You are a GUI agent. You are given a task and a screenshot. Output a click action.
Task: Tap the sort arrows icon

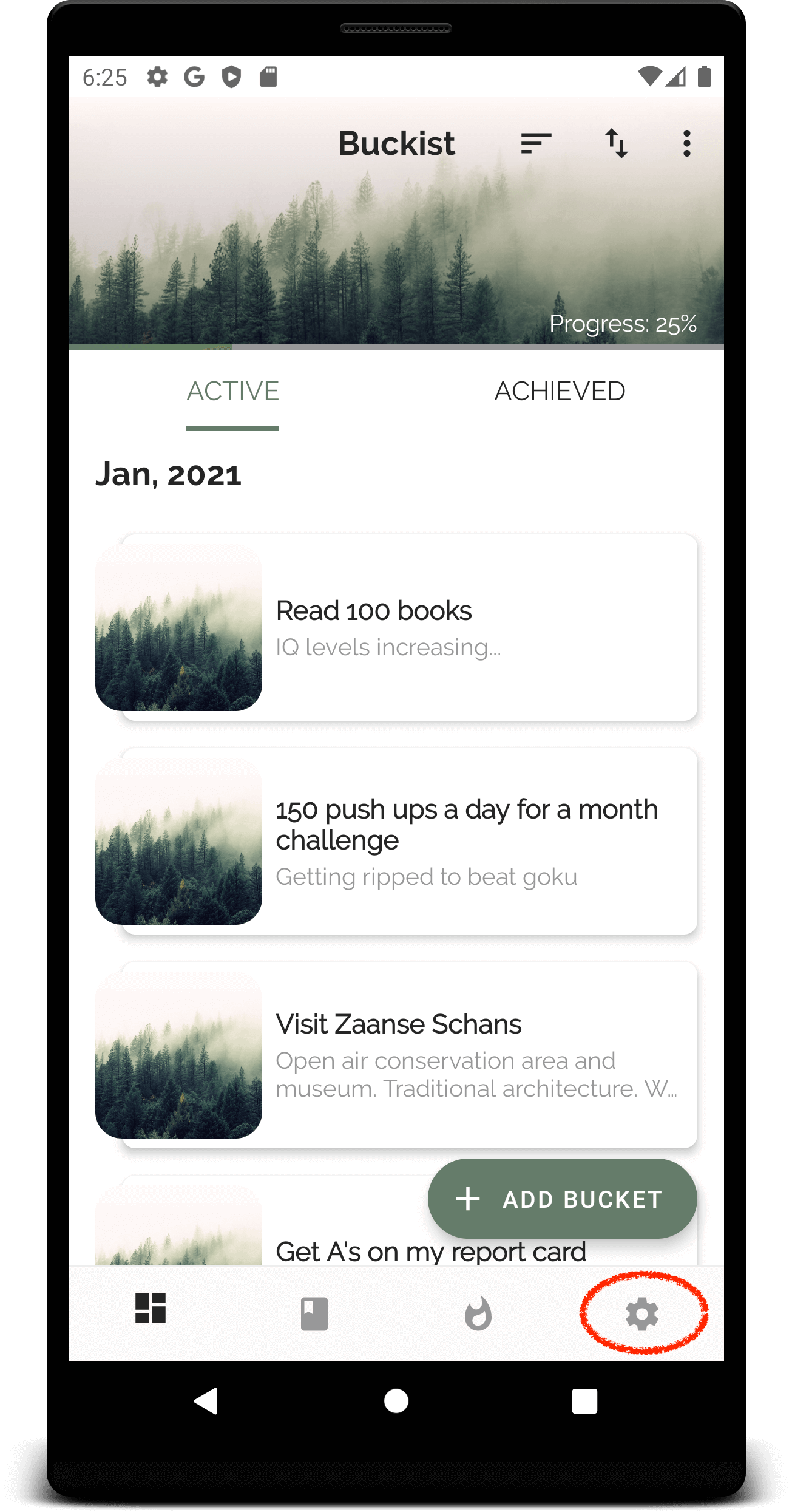tap(617, 144)
